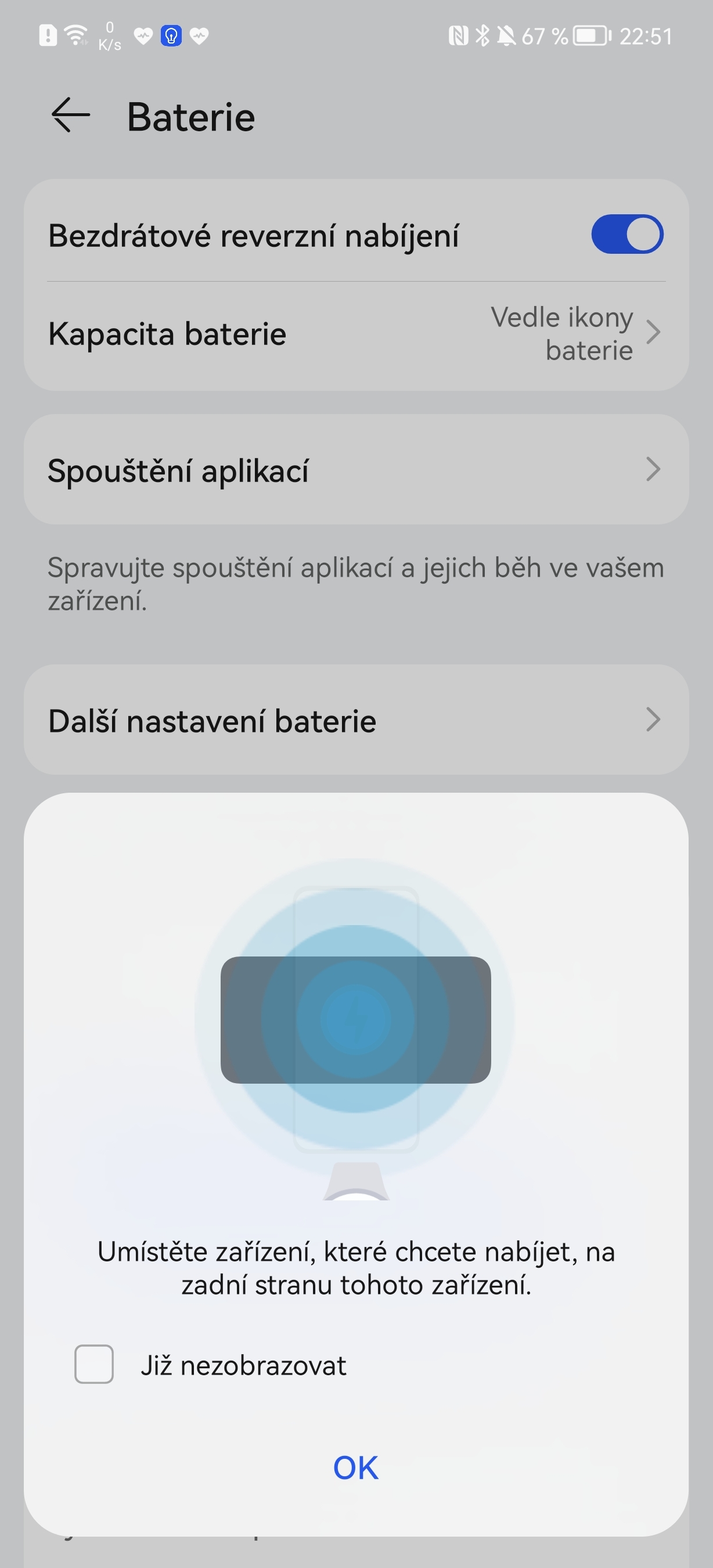Expand Další nastavení baterie settings
The image size is (713, 1568).
point(654,721)
